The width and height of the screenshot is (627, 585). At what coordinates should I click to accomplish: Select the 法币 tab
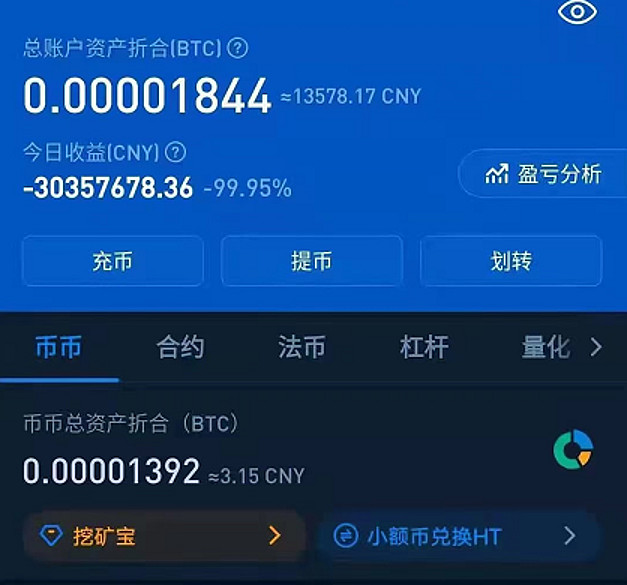pyautogui.click(x=301, y=347)
